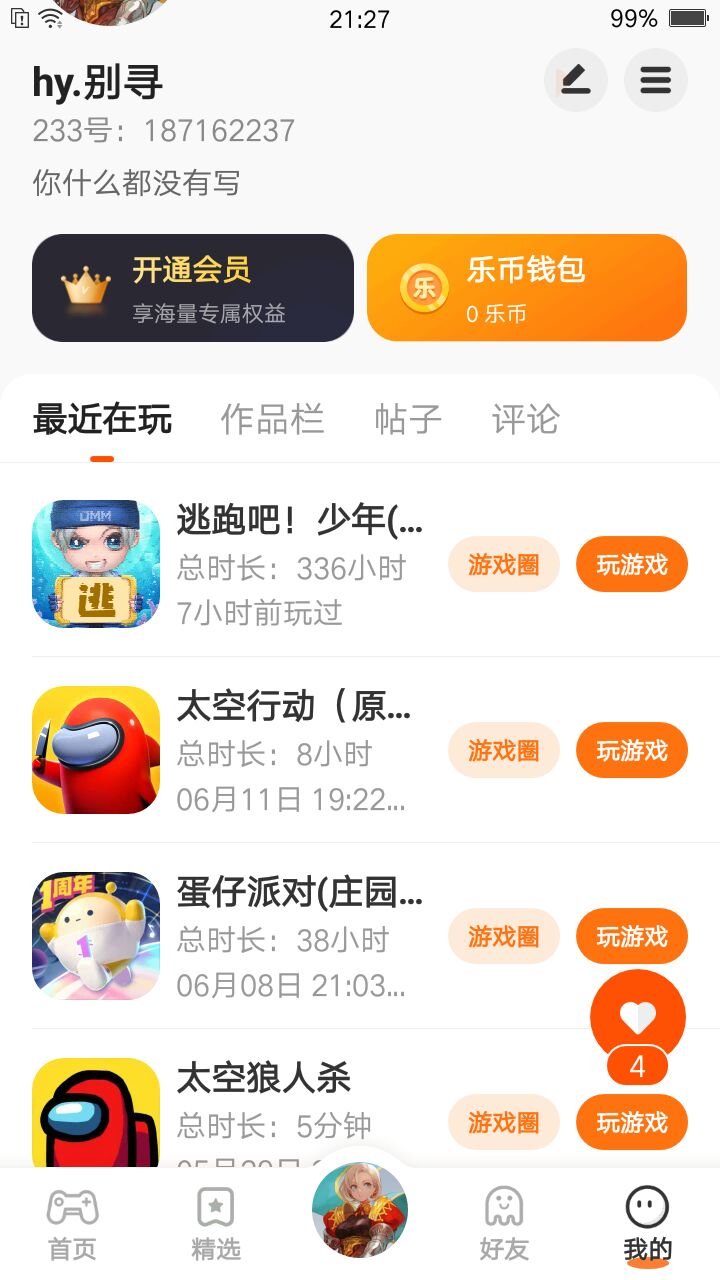Open the 开通会员 membership card
The width and height of the screenshot is (720, 1280).
[193, 288]
